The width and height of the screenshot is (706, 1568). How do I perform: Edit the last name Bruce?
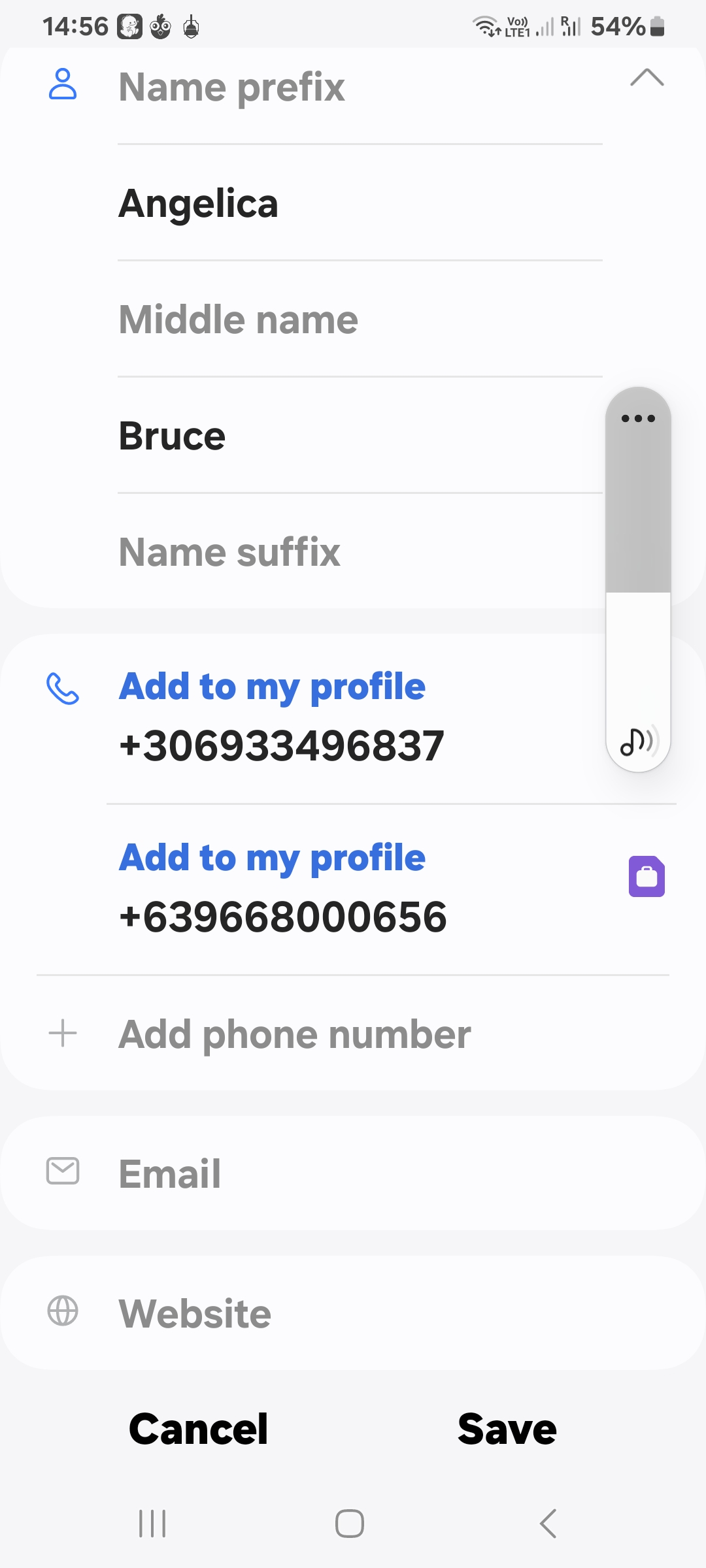tap(360, 436)
